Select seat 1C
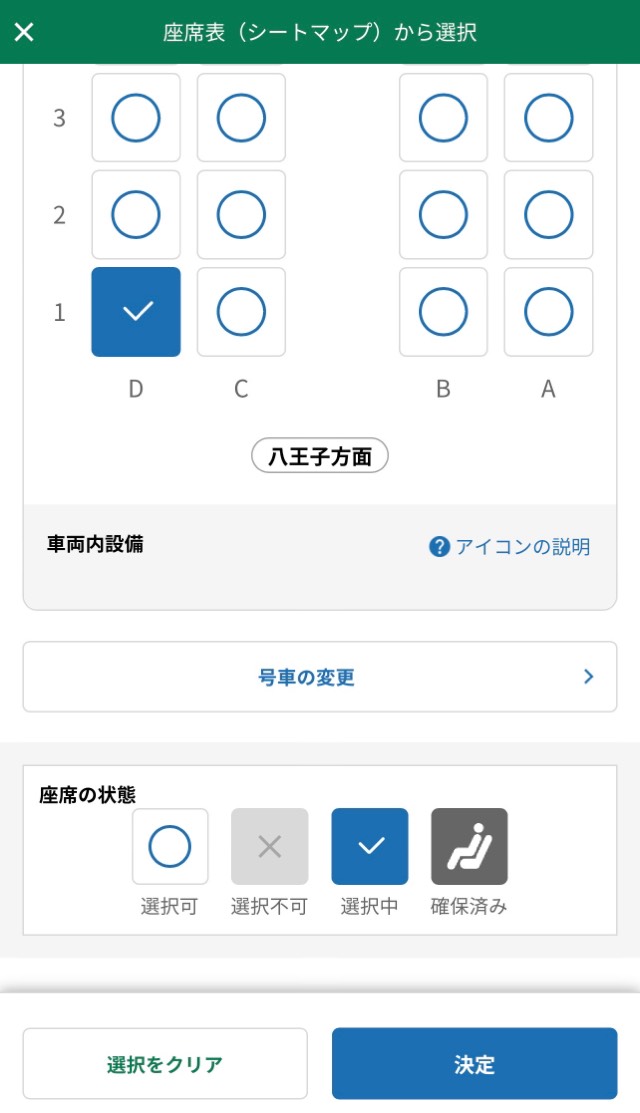This screenshot has width=640, height=1113. 241,312
